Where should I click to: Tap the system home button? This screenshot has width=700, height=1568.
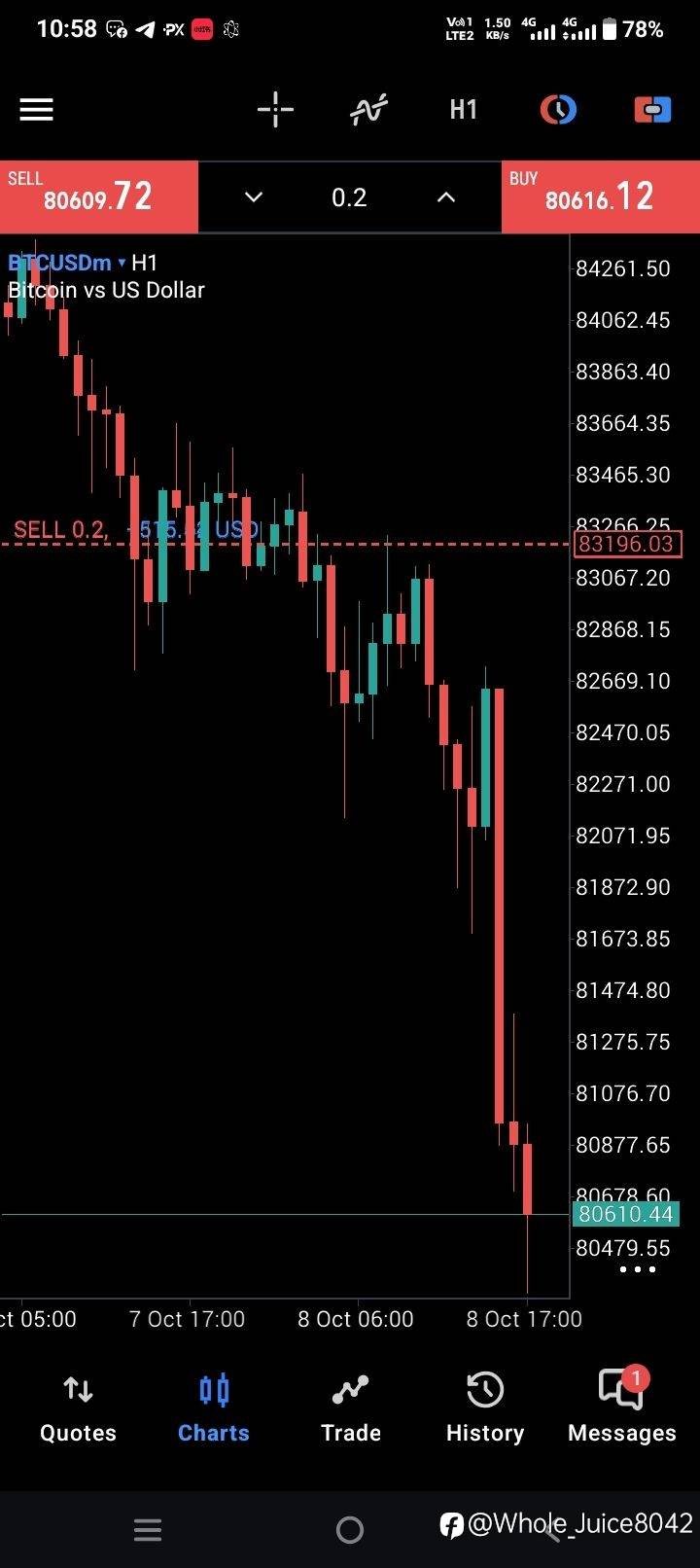(x=350, y=1530)
